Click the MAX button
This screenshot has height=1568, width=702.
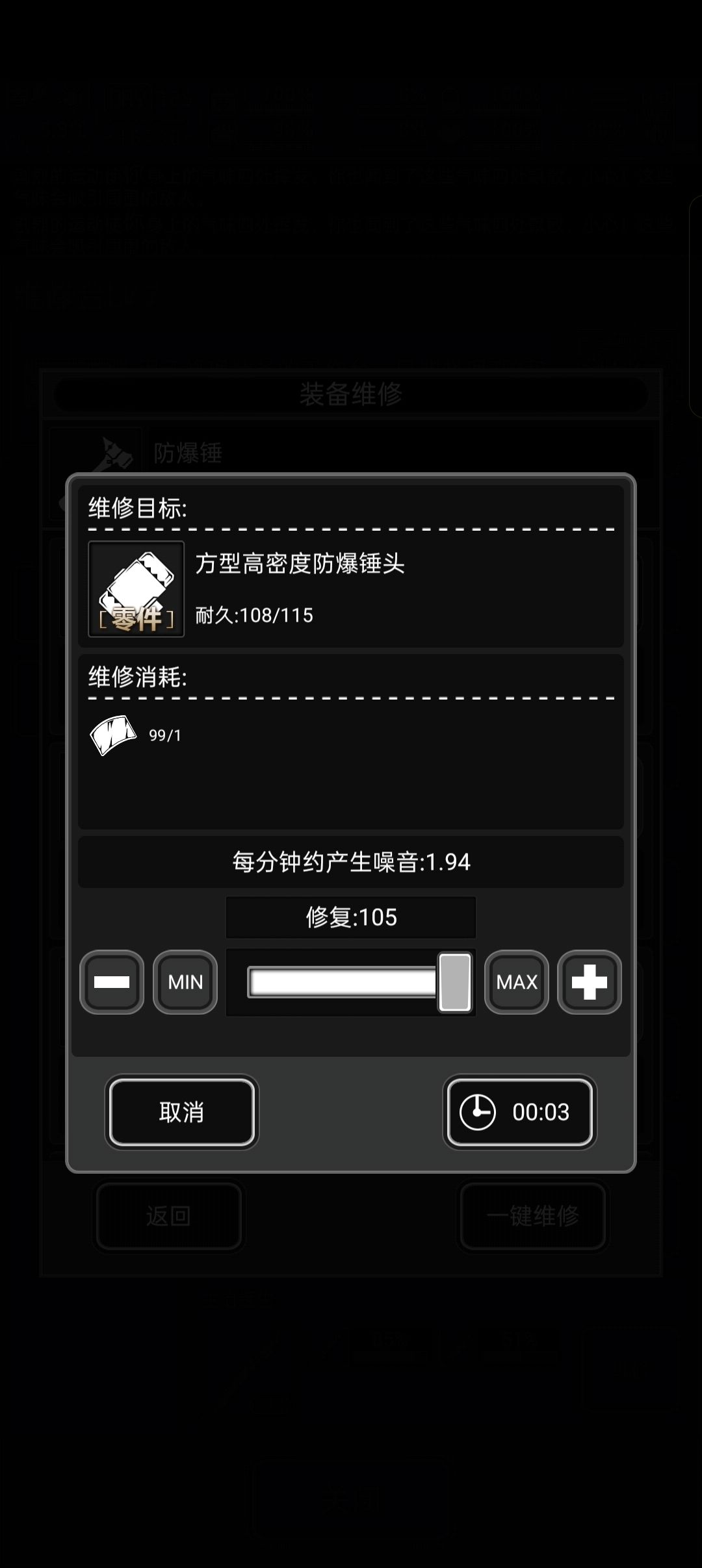[515, 982]
